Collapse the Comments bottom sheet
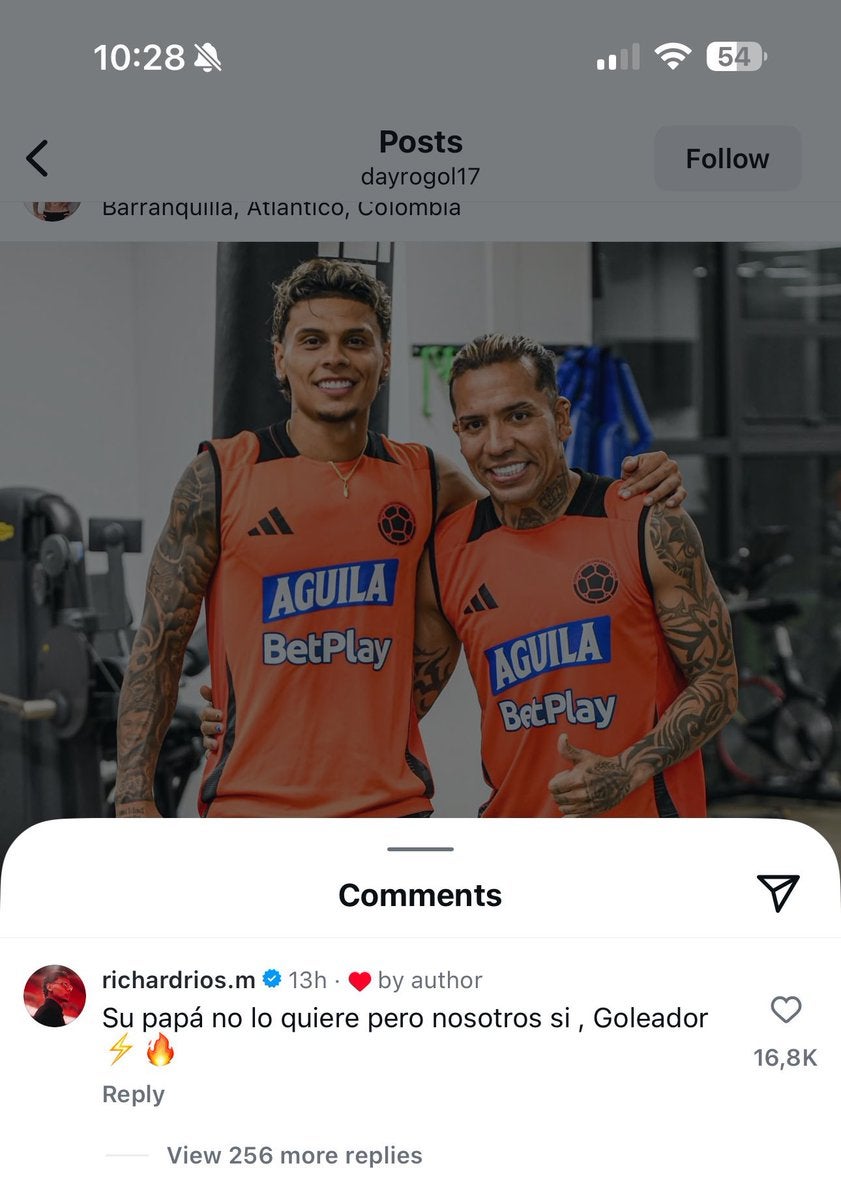Screen dimensions: 841x1200 coord(419,848)
